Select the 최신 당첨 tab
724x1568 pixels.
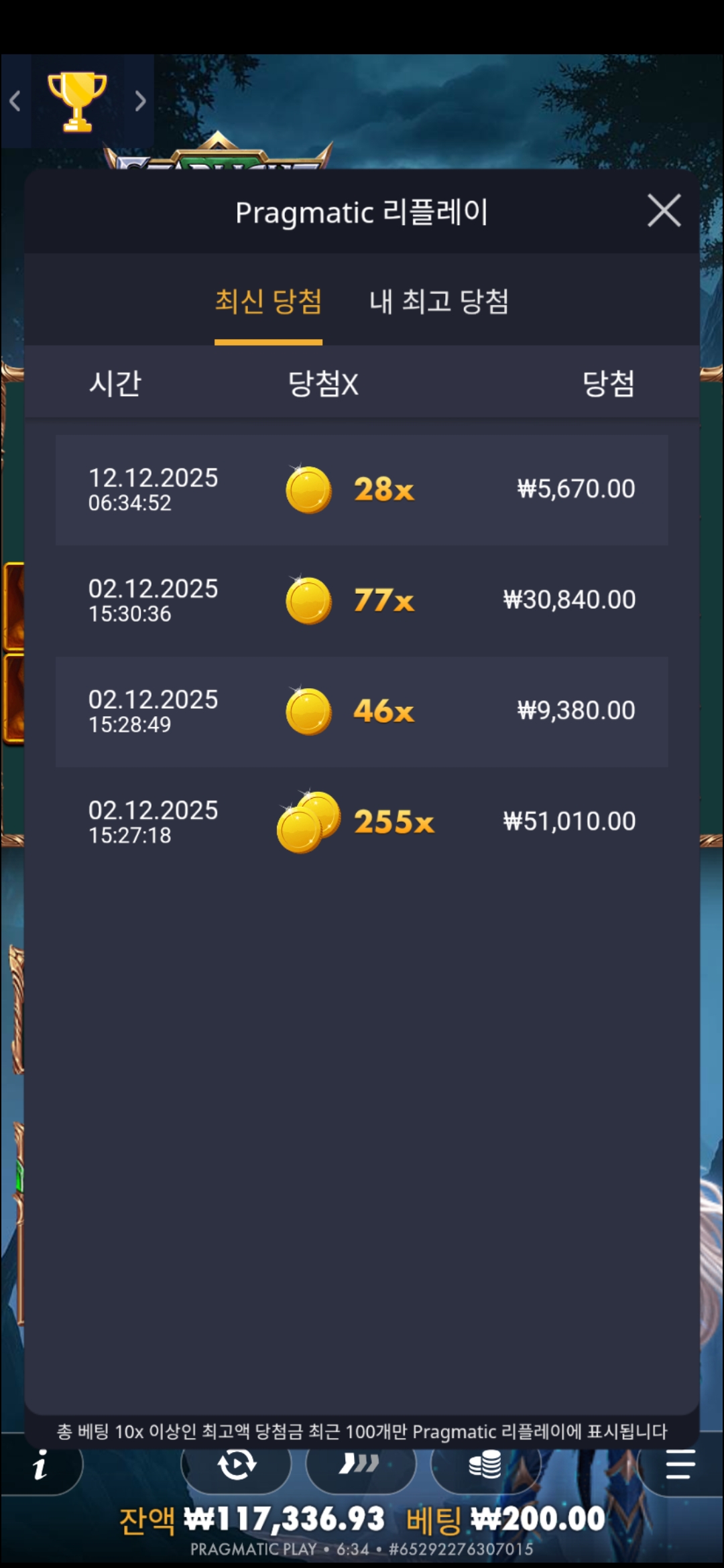click(x=268, y=302)
